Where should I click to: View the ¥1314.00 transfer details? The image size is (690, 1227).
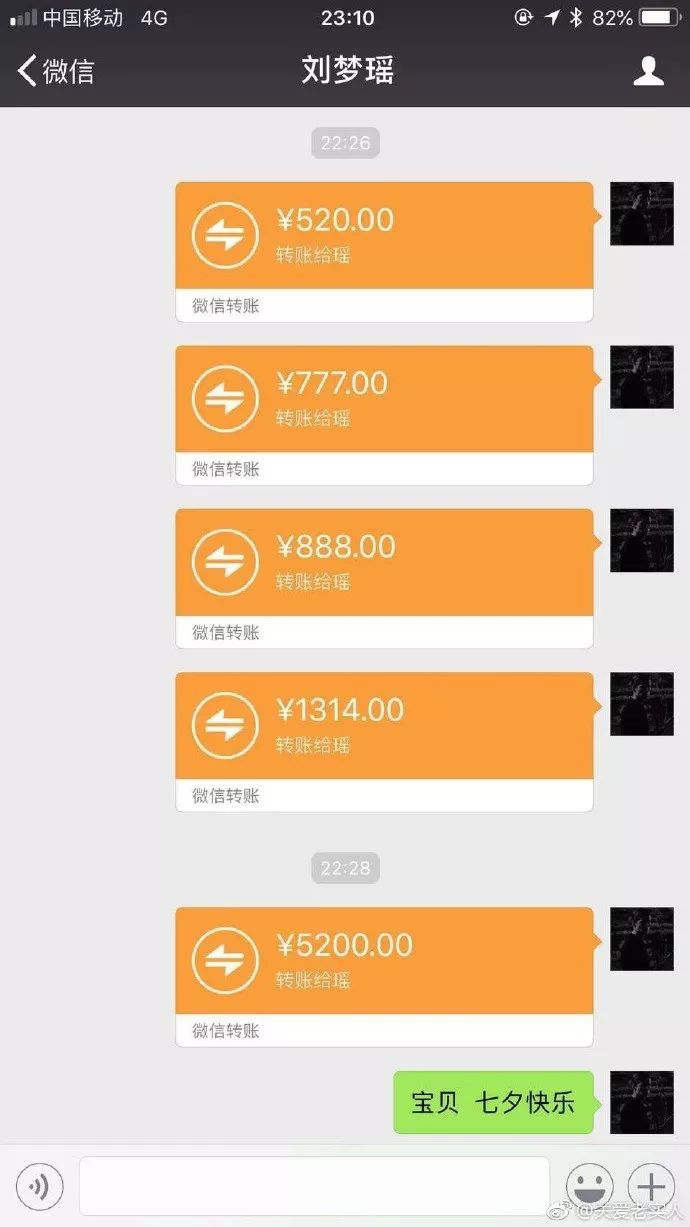point(384,727)
